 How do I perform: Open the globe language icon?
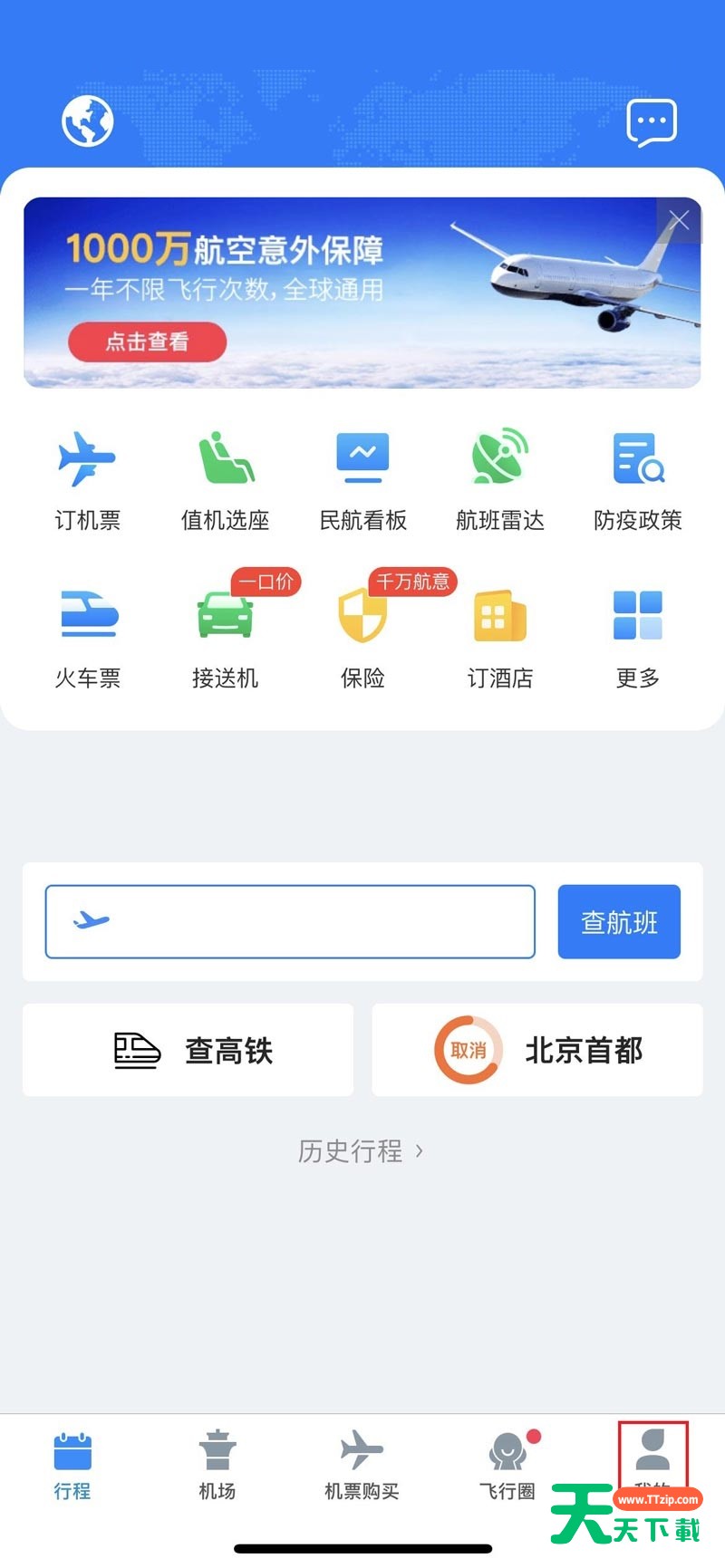click(x=86, y=119)
